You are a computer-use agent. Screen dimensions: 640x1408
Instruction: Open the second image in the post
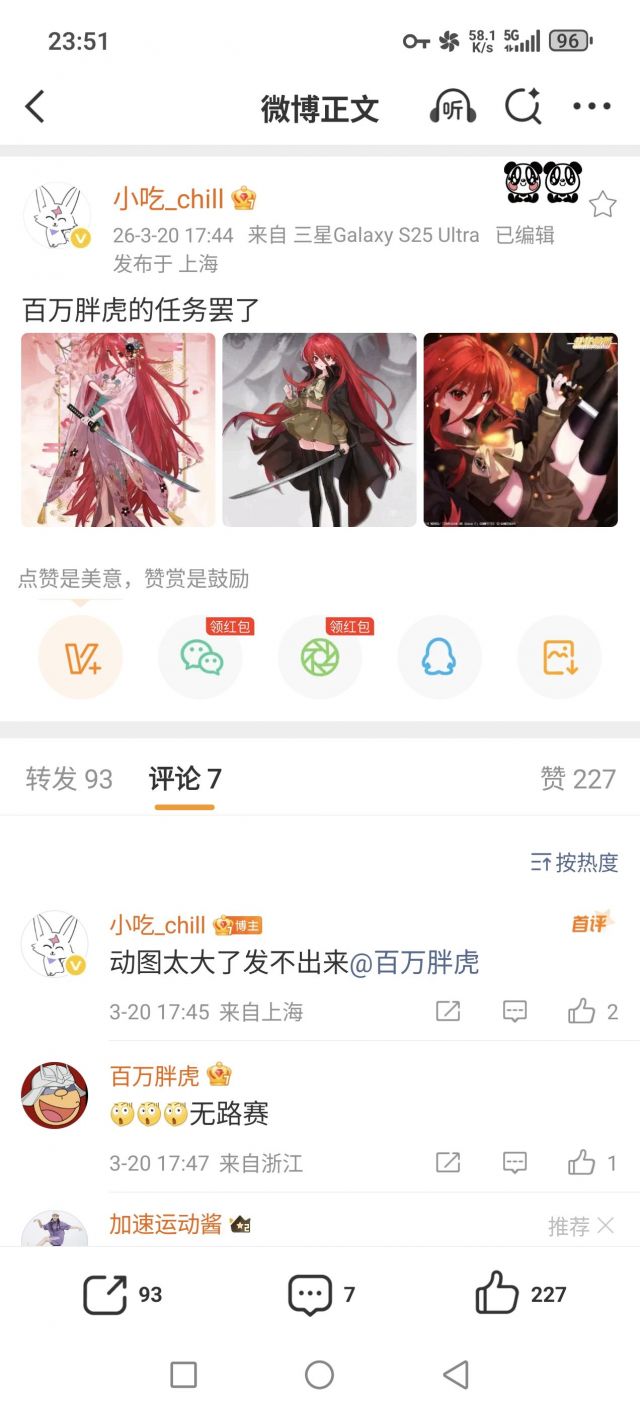[319, 430]
